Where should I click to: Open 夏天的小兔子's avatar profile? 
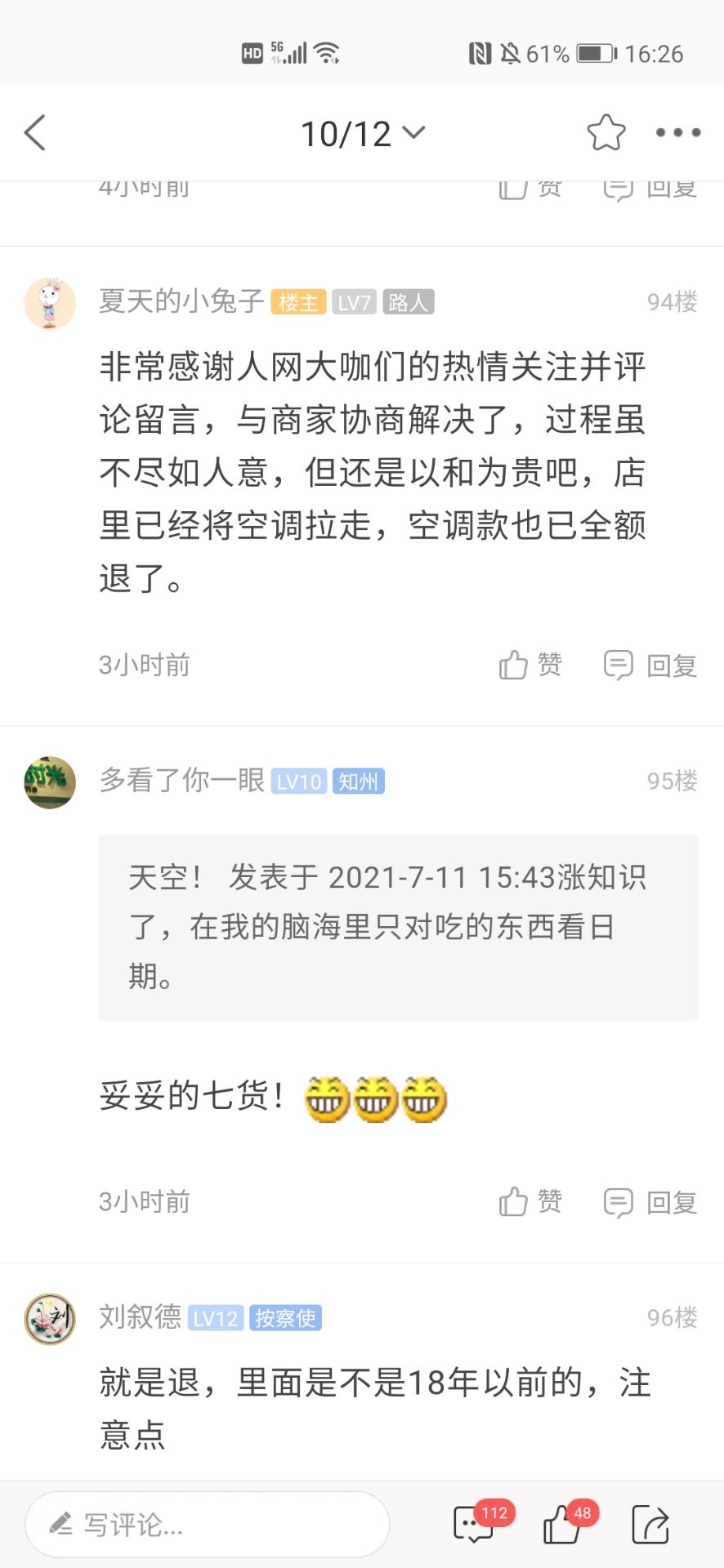[50, 303]
